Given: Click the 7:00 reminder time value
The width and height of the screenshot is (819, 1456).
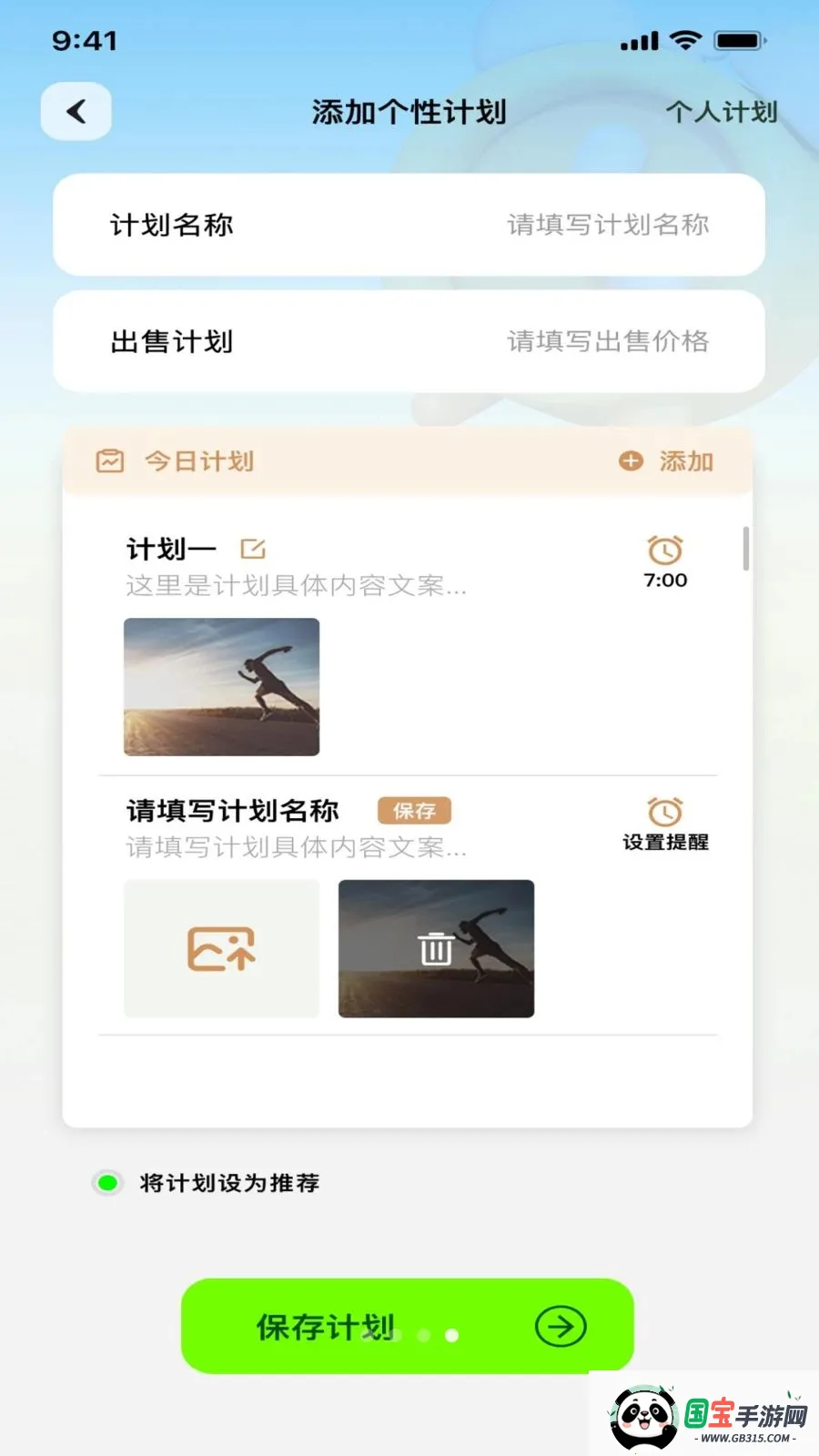Looking at the screenshot, I should [664, 580].
